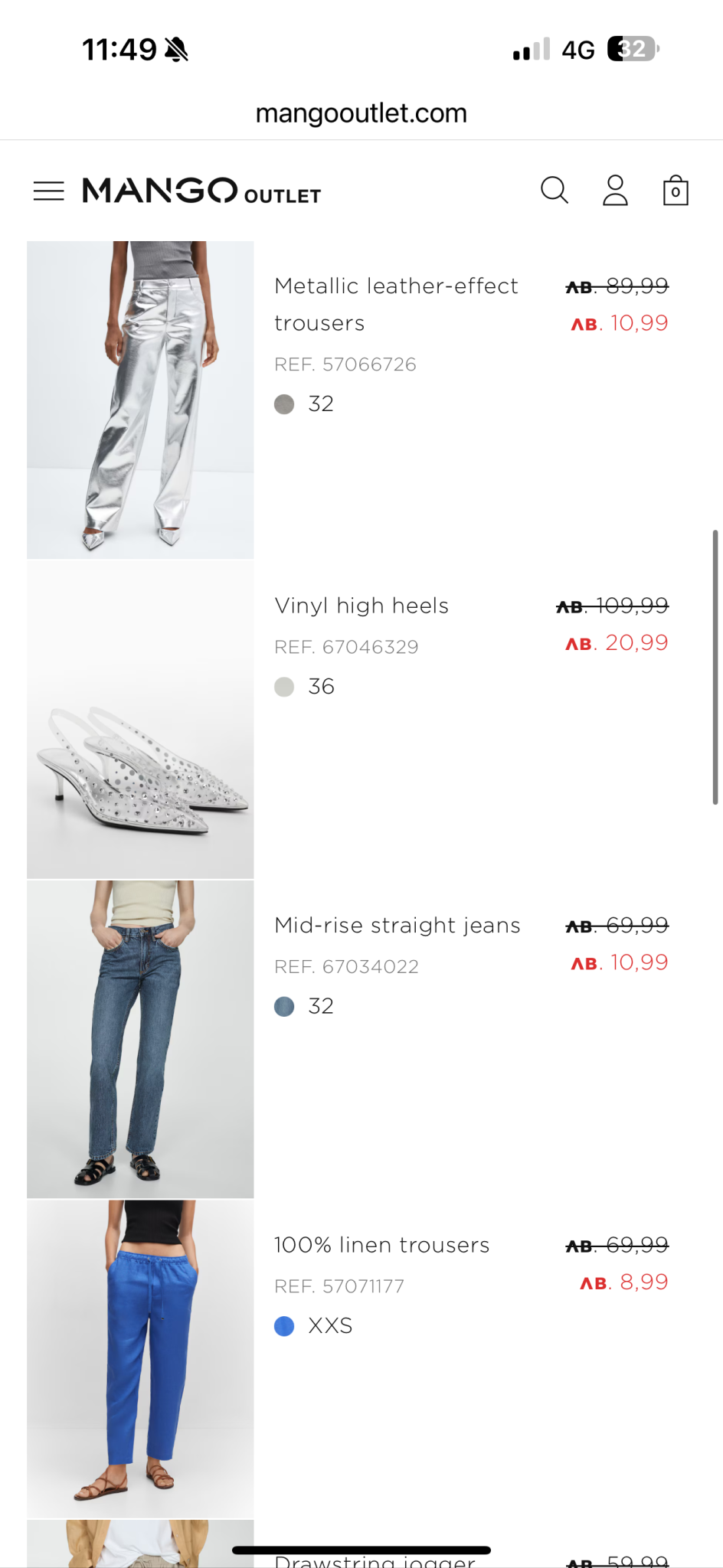Open the hamburger menu

tap(49, 191)
